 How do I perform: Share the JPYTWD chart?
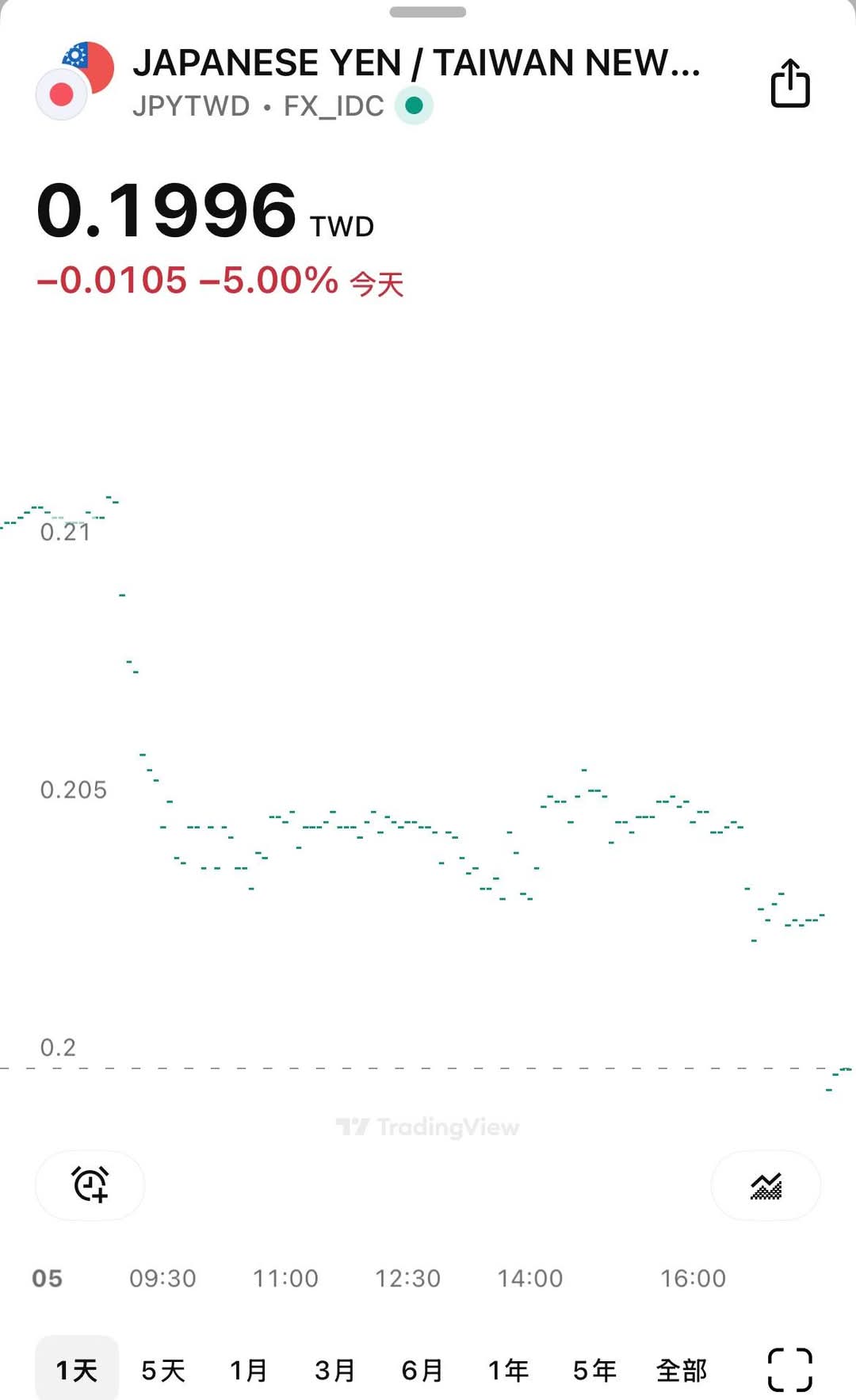tap(790, 82)
